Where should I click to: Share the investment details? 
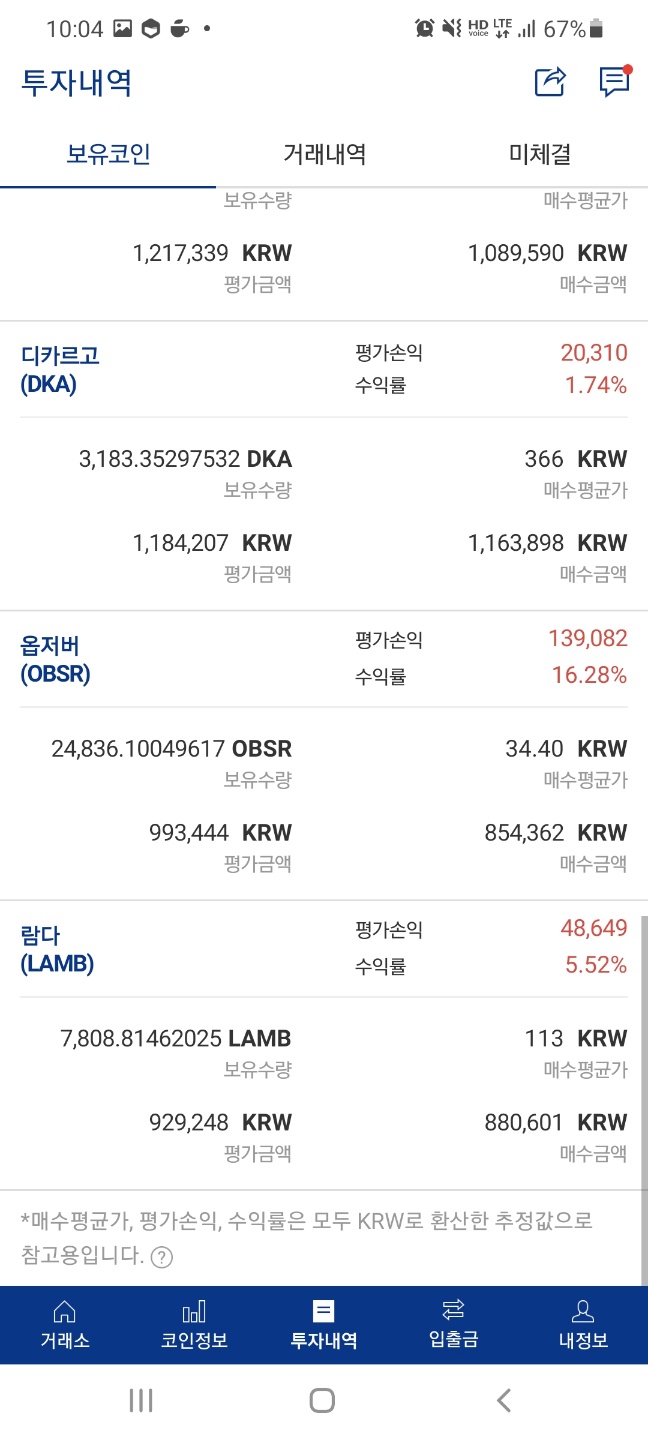pyautogui.click(x=550, y=81)
